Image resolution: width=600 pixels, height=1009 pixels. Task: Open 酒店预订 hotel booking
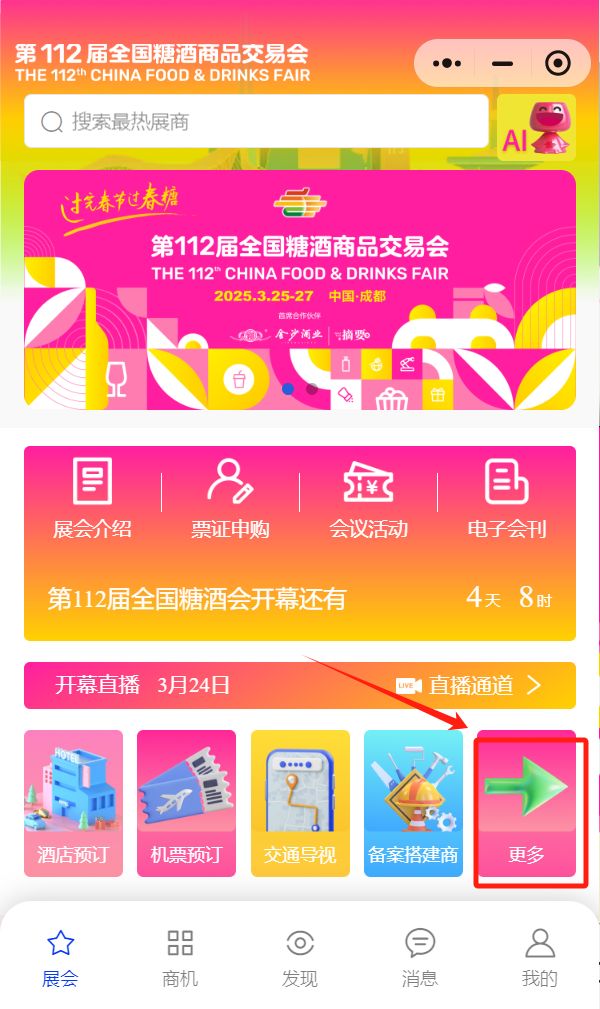73,804
